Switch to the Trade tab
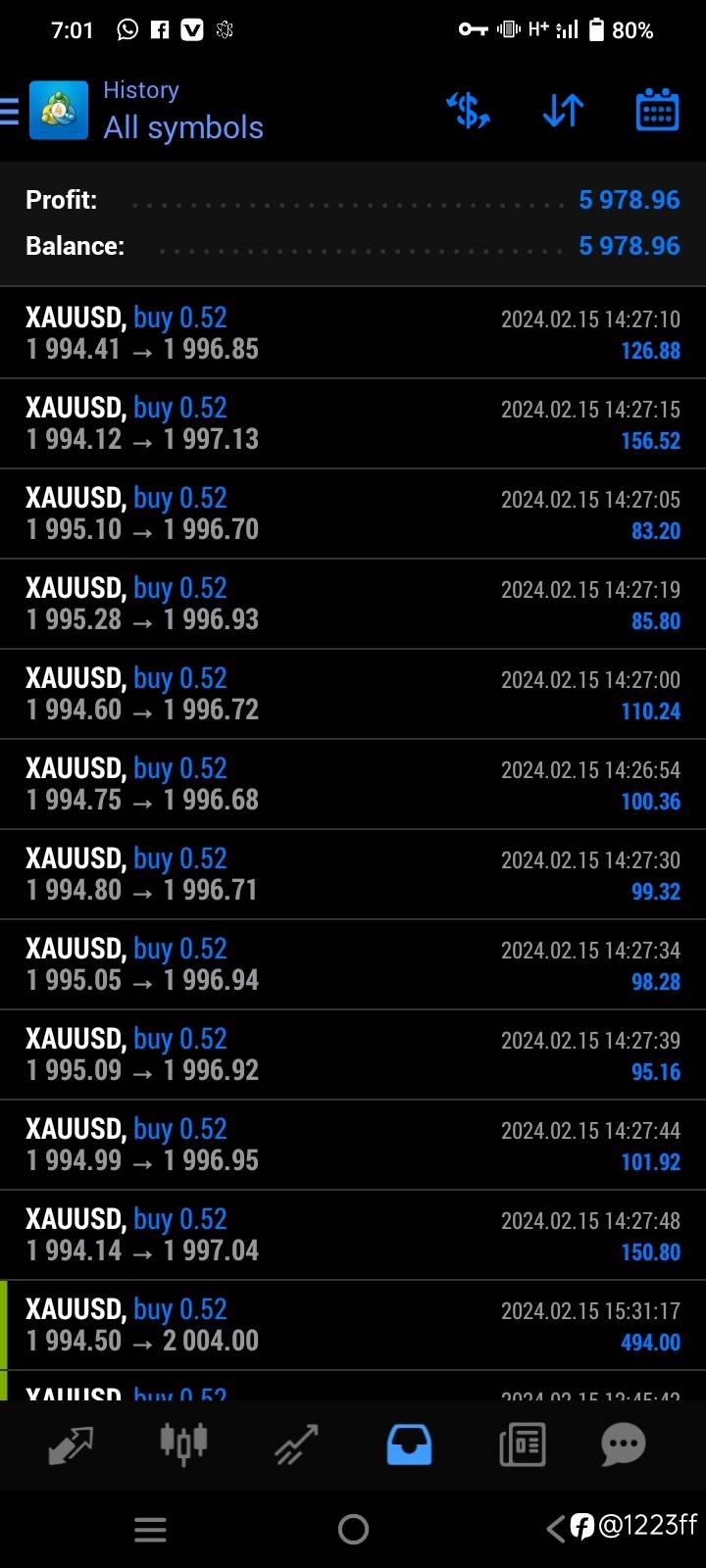Viewport: 706px width, 1568px height. pos(296,1445)
